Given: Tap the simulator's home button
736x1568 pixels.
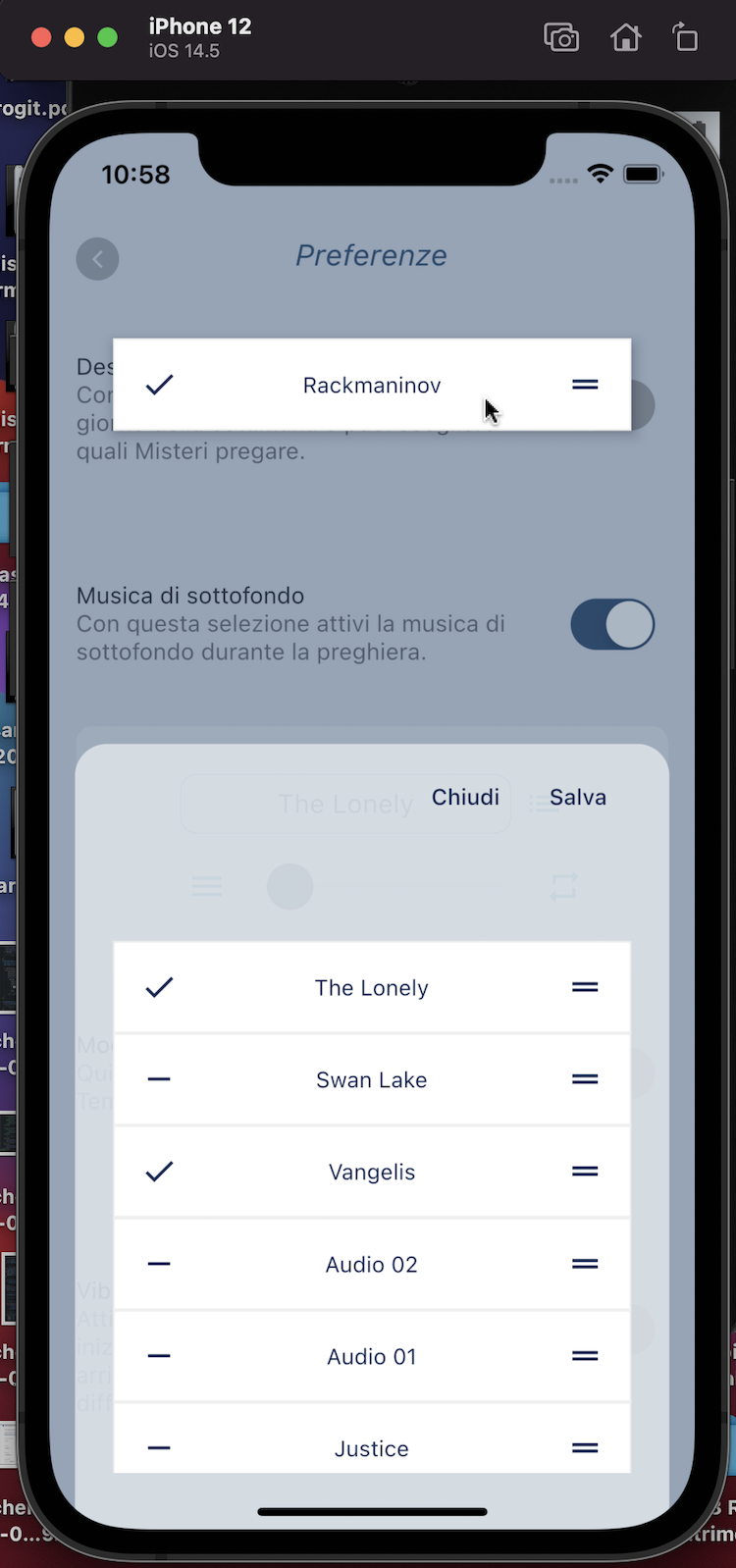Looking at the screenshot, I should click(625, 38).
